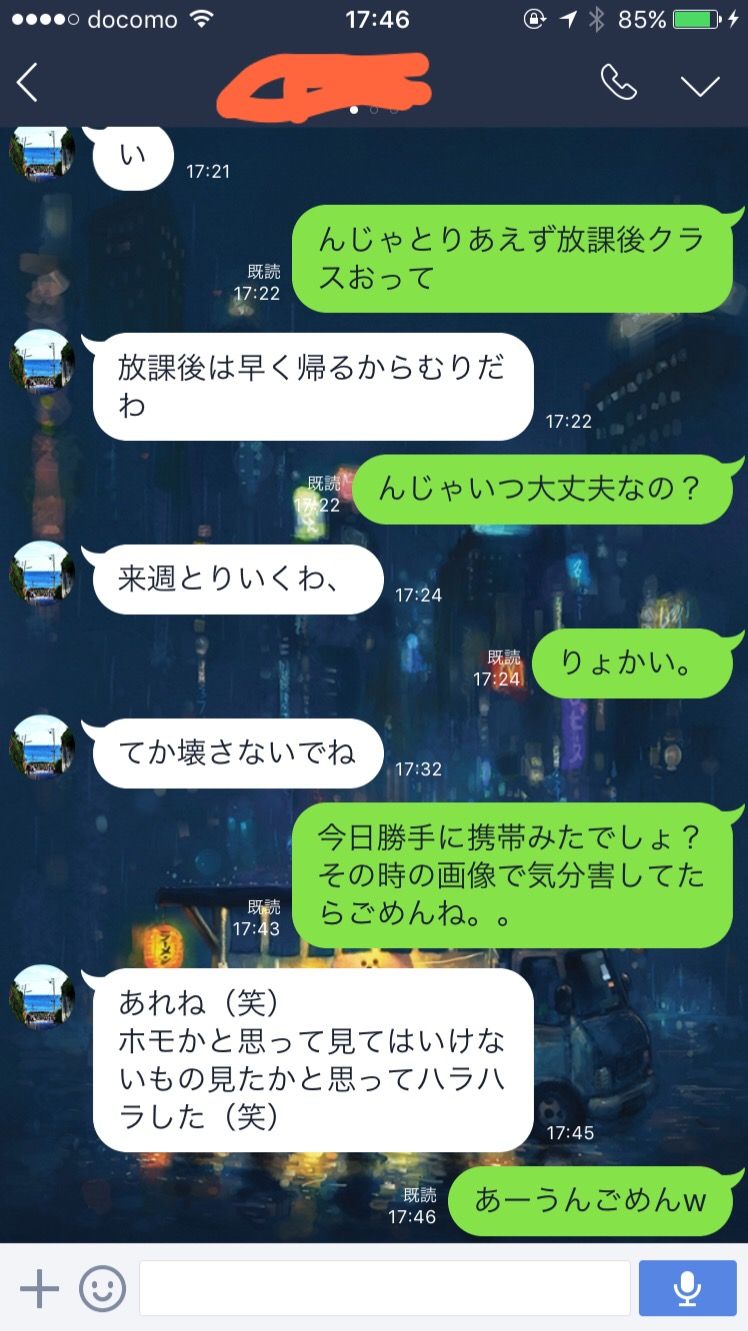Tap the microphone to record a voice message
748x1331 pixels.
pyautogui.click(x=686, y=1288)
